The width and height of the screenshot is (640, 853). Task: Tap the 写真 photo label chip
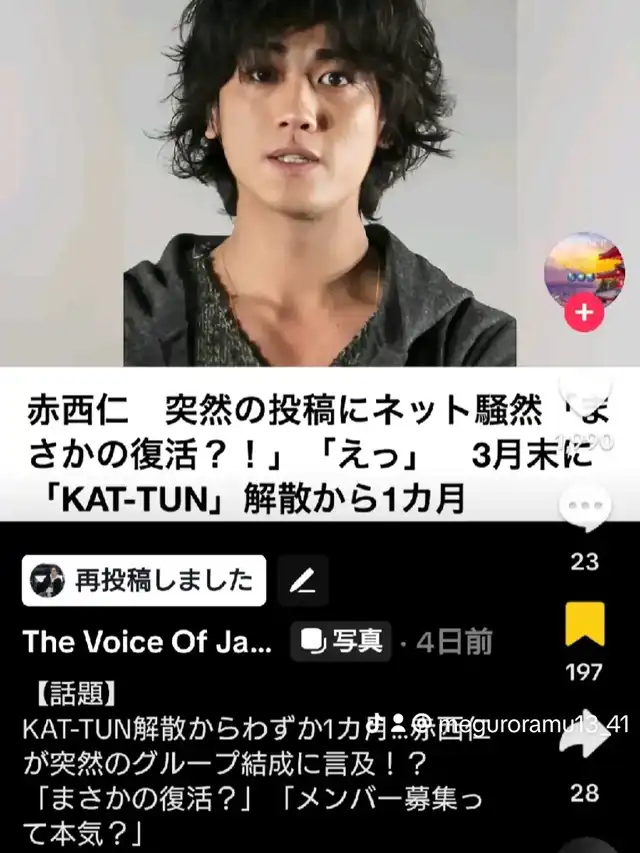(x=341, y=641)
